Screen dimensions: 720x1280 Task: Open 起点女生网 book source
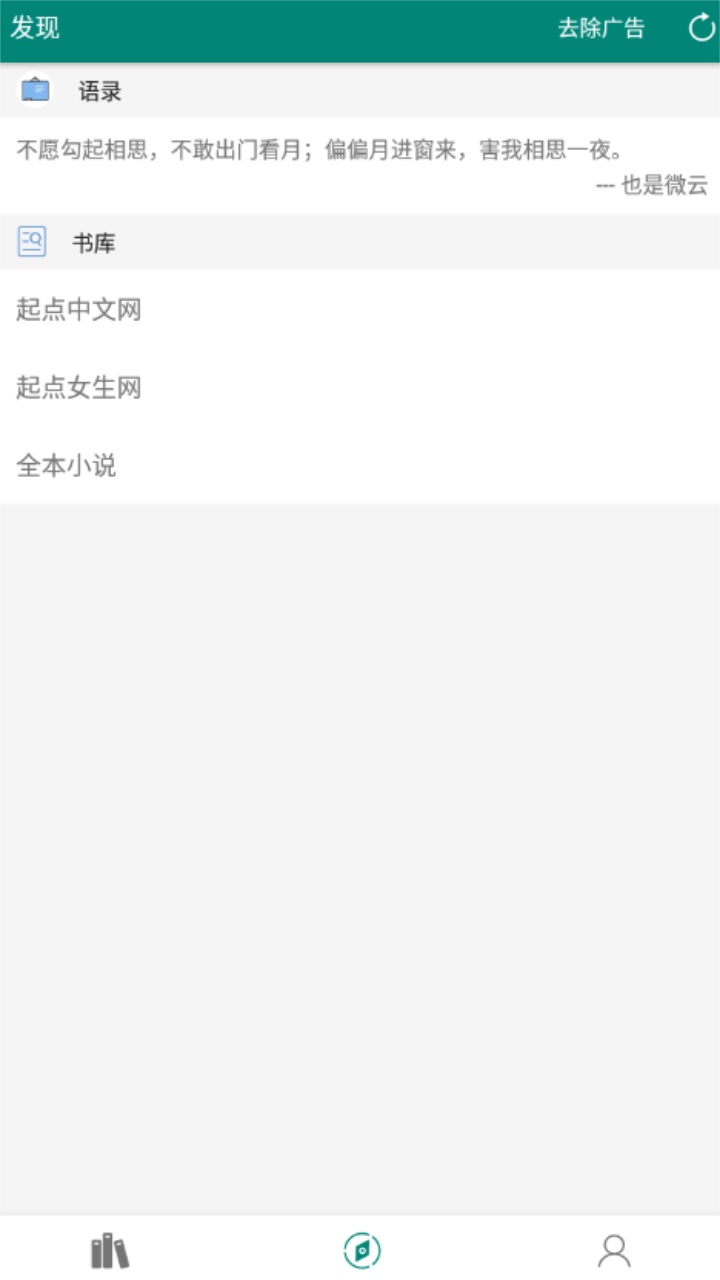tap(79, 387)
